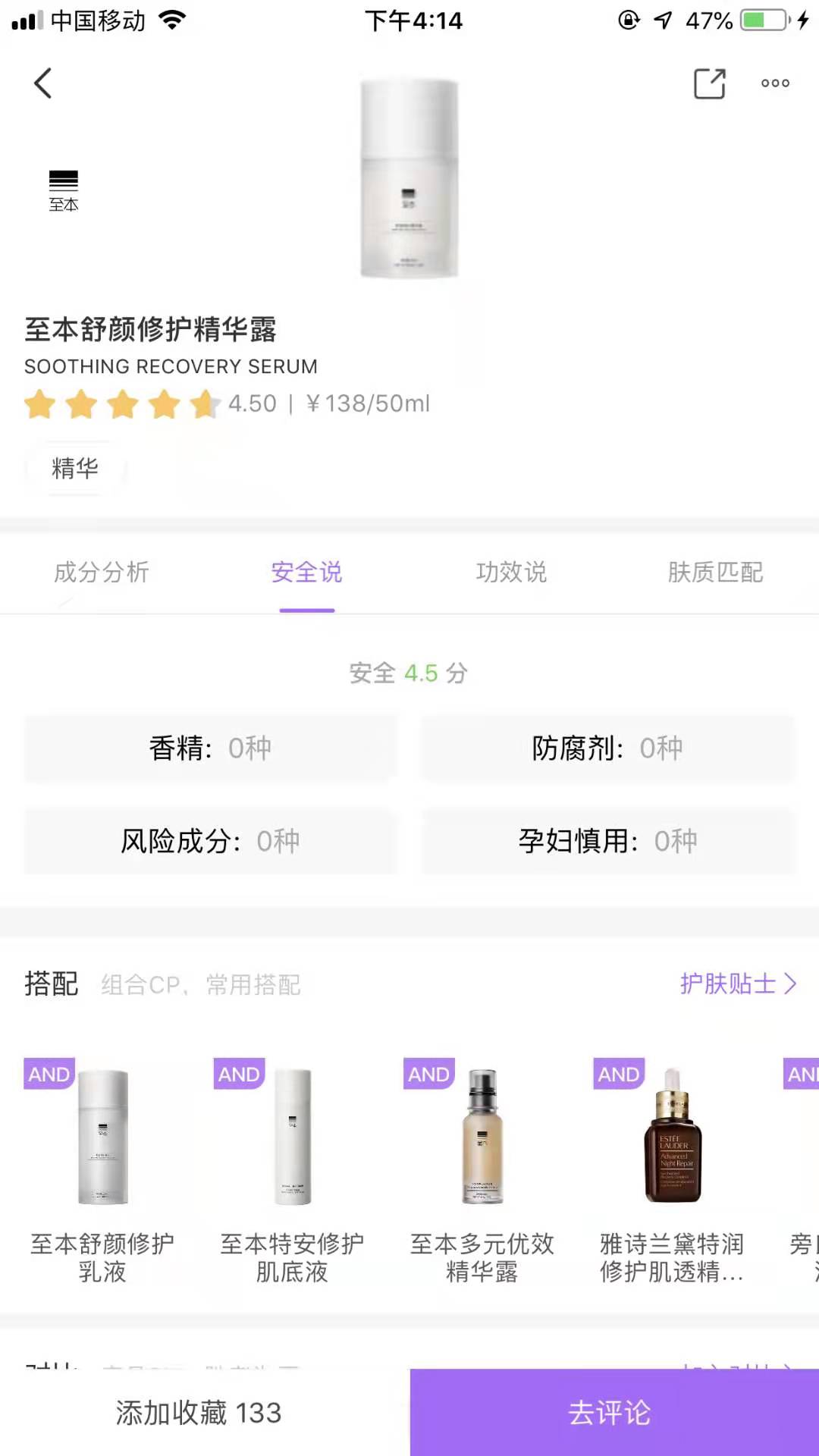
Task: Add this product to favorites
Action: pyautogui.click(x=199, y=1413)
